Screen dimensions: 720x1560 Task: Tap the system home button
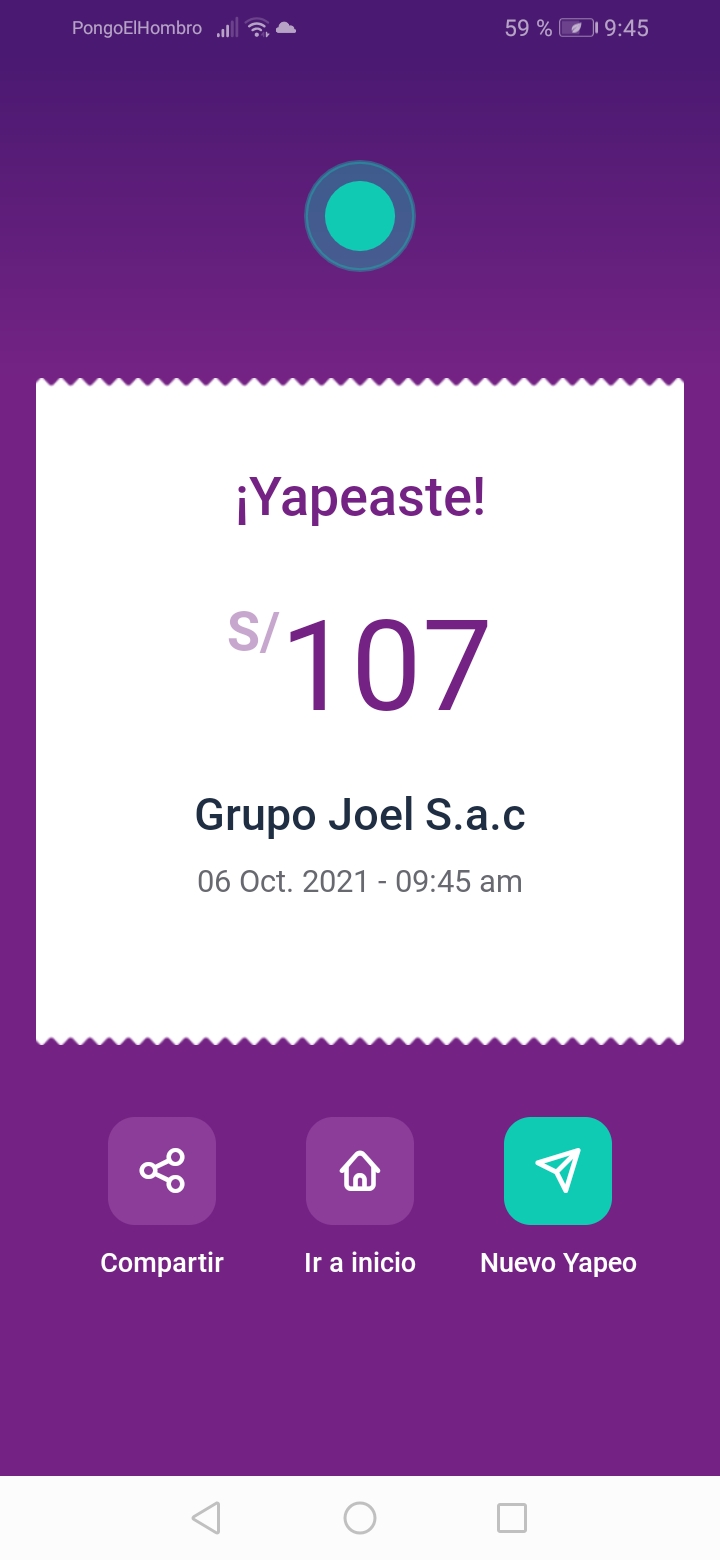(x=360, y=1518)
